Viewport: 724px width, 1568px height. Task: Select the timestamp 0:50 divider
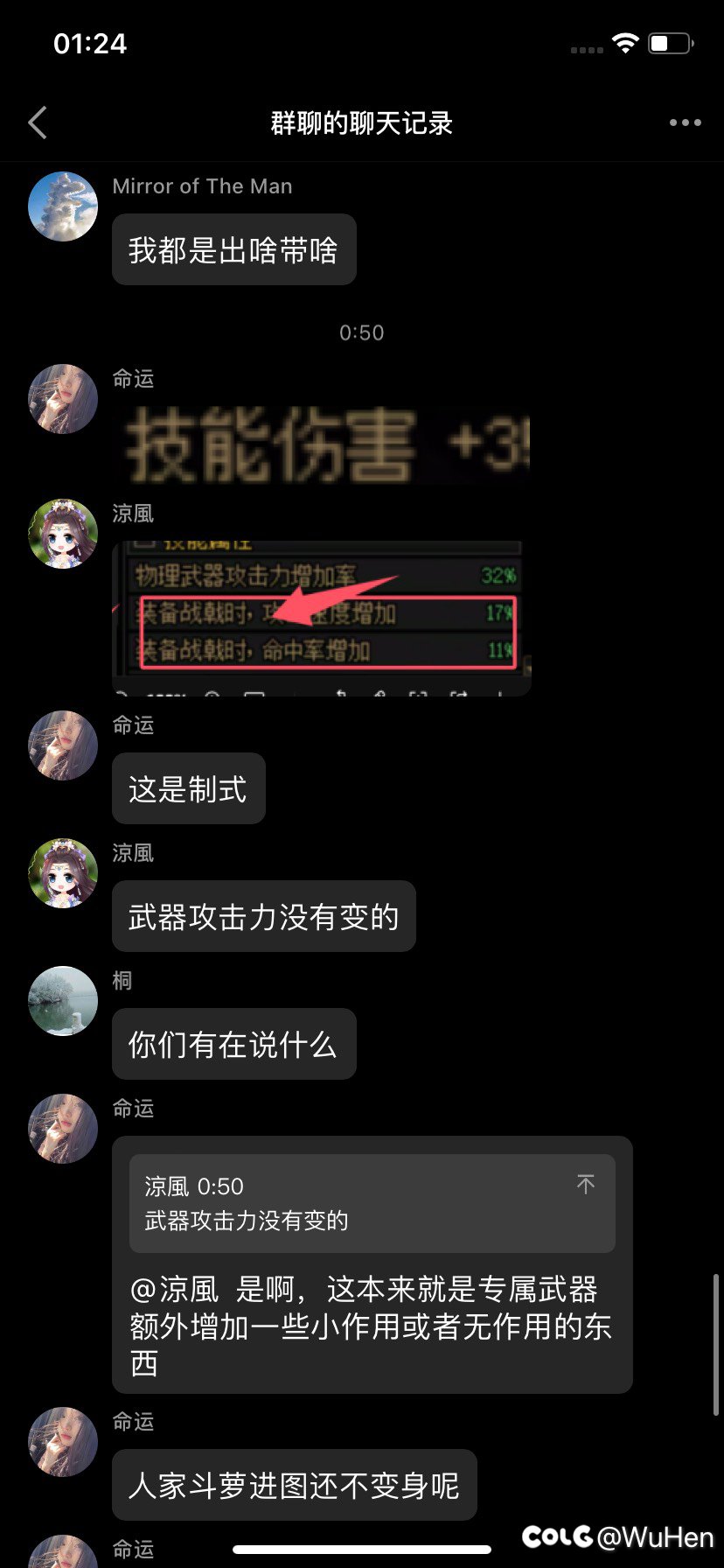[361, 332]
